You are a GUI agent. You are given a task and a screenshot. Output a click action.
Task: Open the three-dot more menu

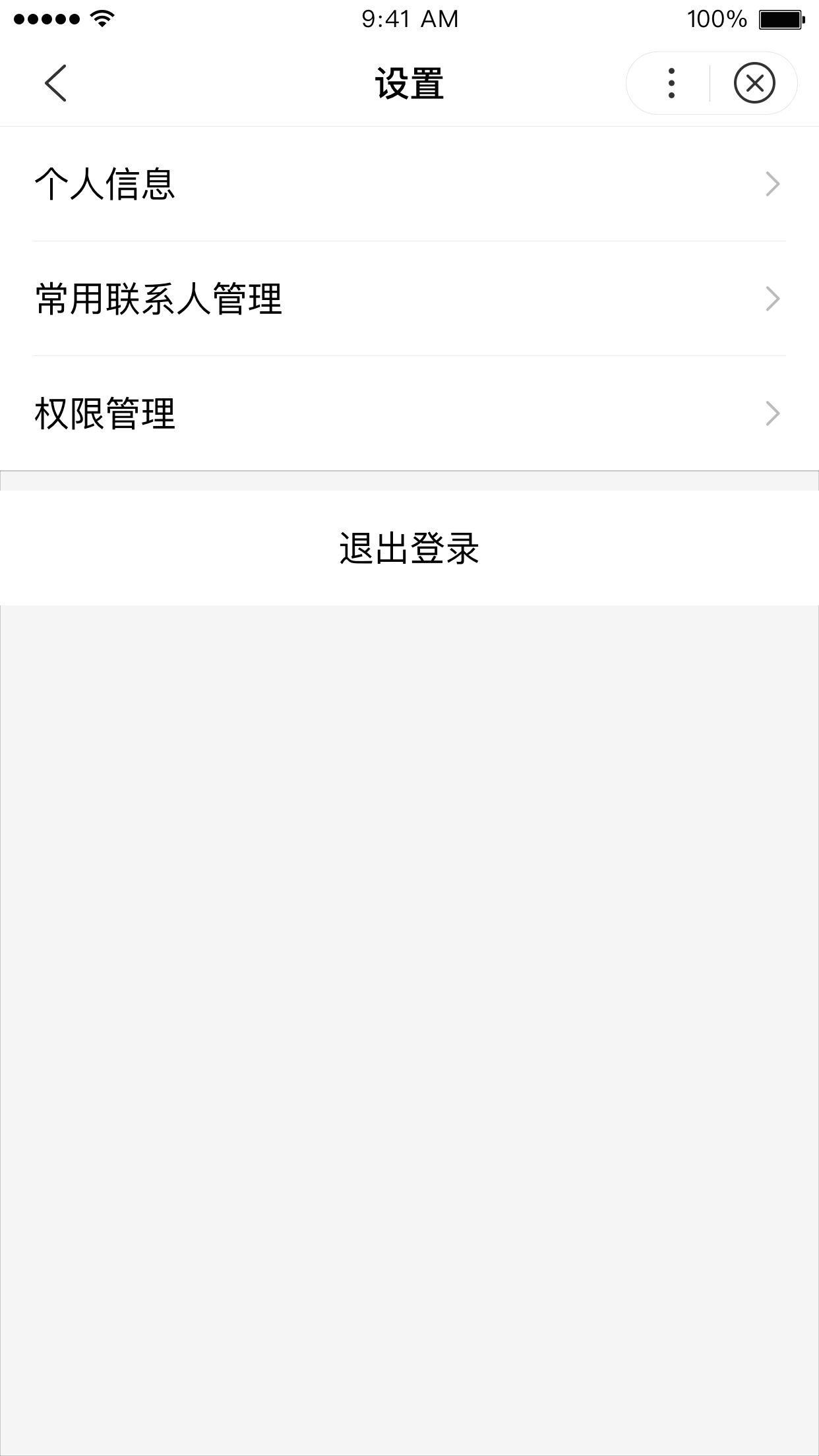(x=671, y=83)
